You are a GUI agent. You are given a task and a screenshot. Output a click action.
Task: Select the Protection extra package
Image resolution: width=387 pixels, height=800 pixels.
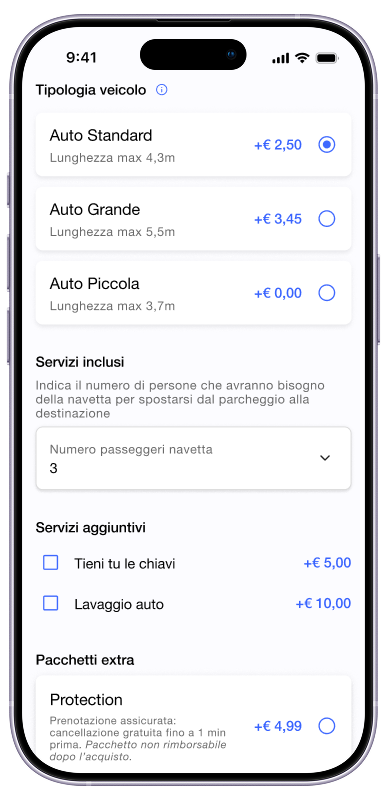(x=193, y=723)
